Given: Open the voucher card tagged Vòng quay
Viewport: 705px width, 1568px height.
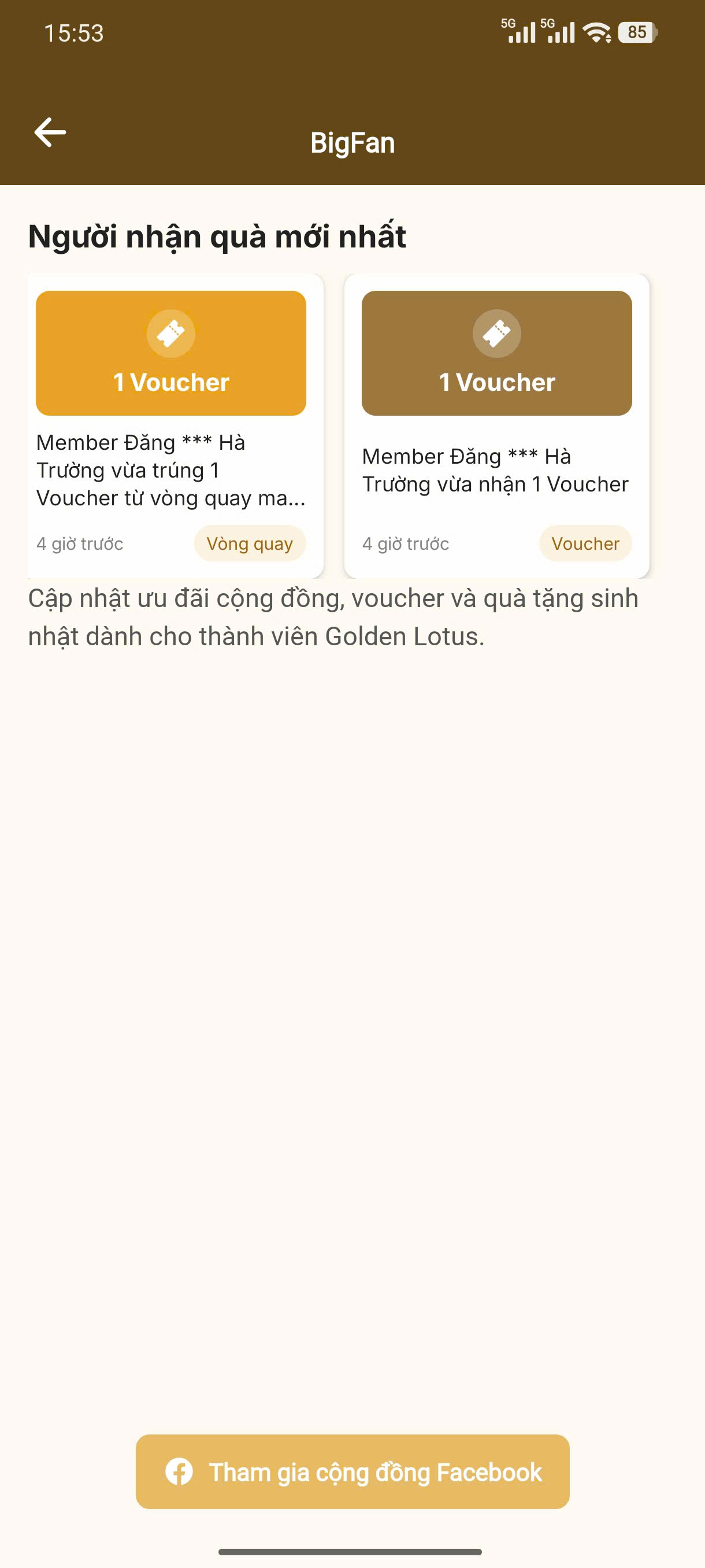Looking at the screenshot, I should [175, 426].
